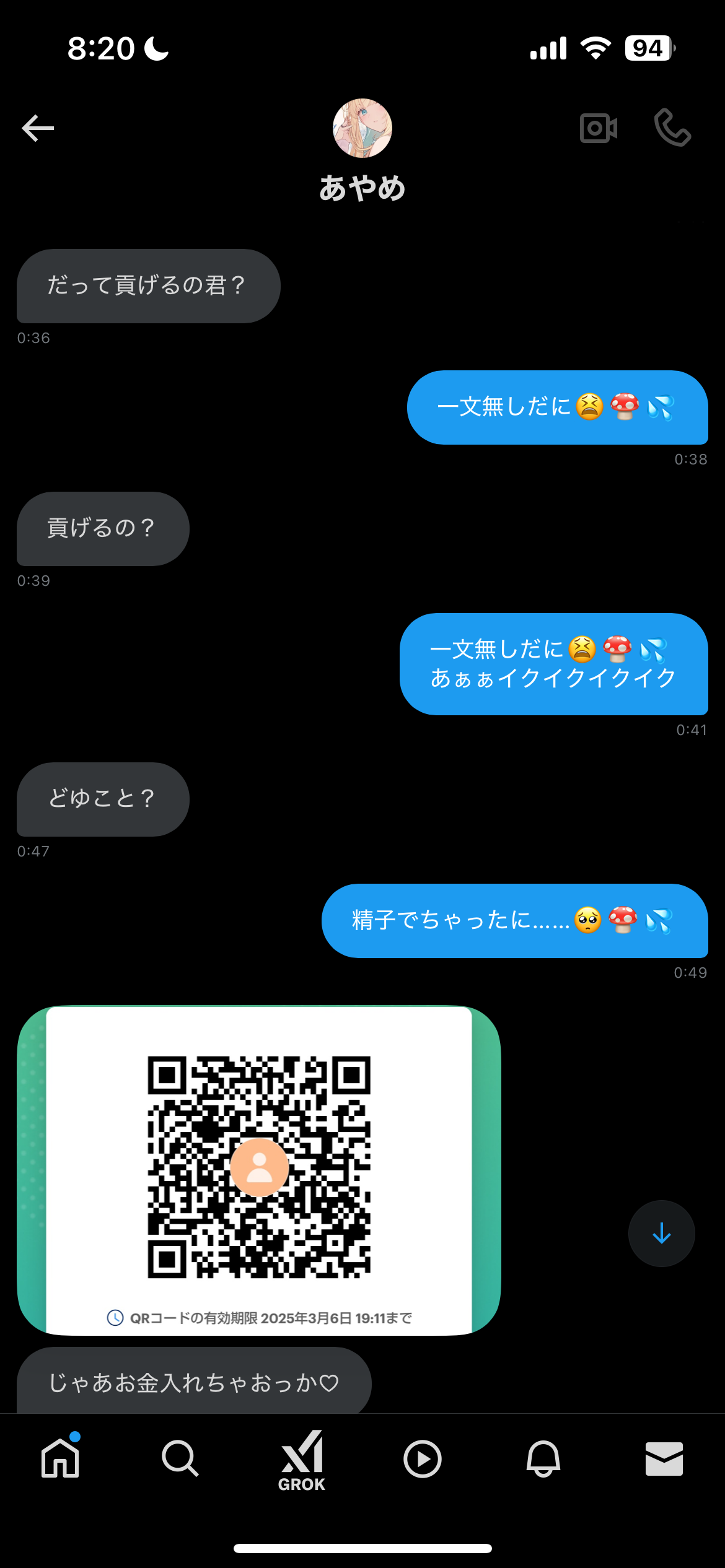Open あやめ's profile picture

pyautogui.click(x=362, y=128)
